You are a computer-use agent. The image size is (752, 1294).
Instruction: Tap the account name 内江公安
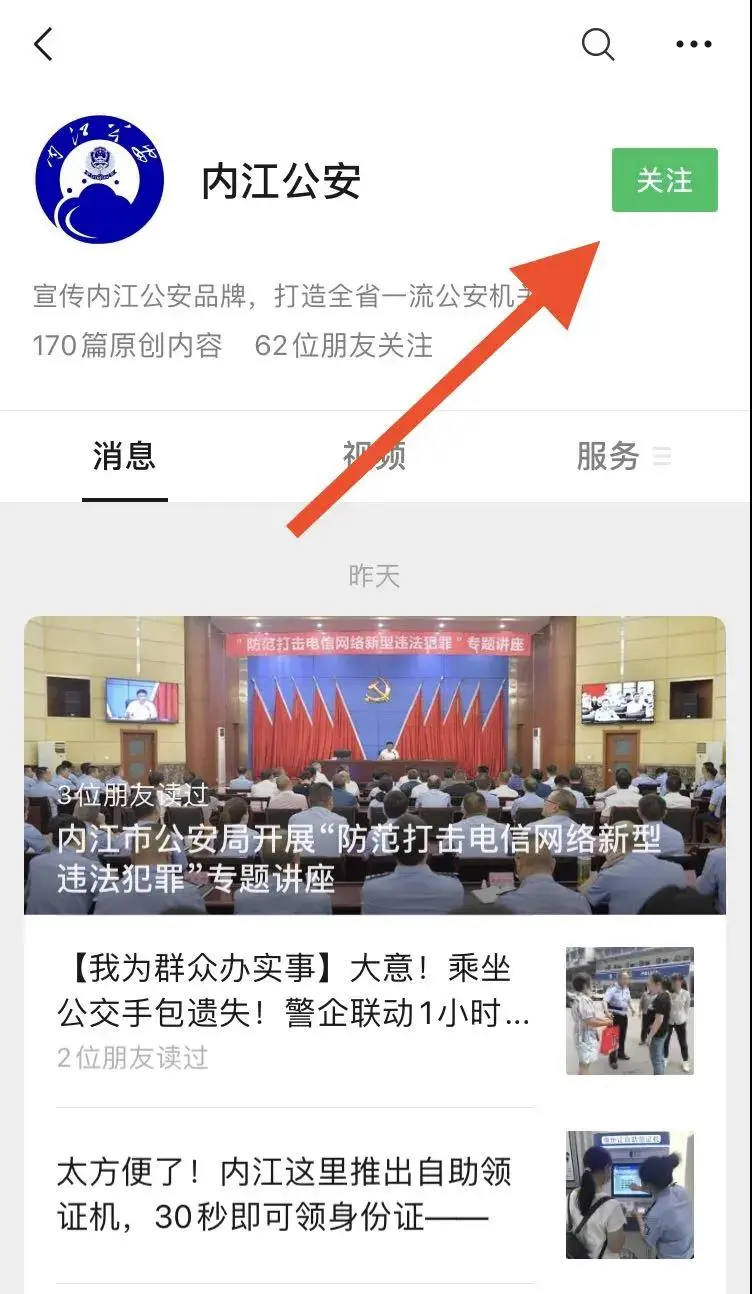tap(280, 178)
